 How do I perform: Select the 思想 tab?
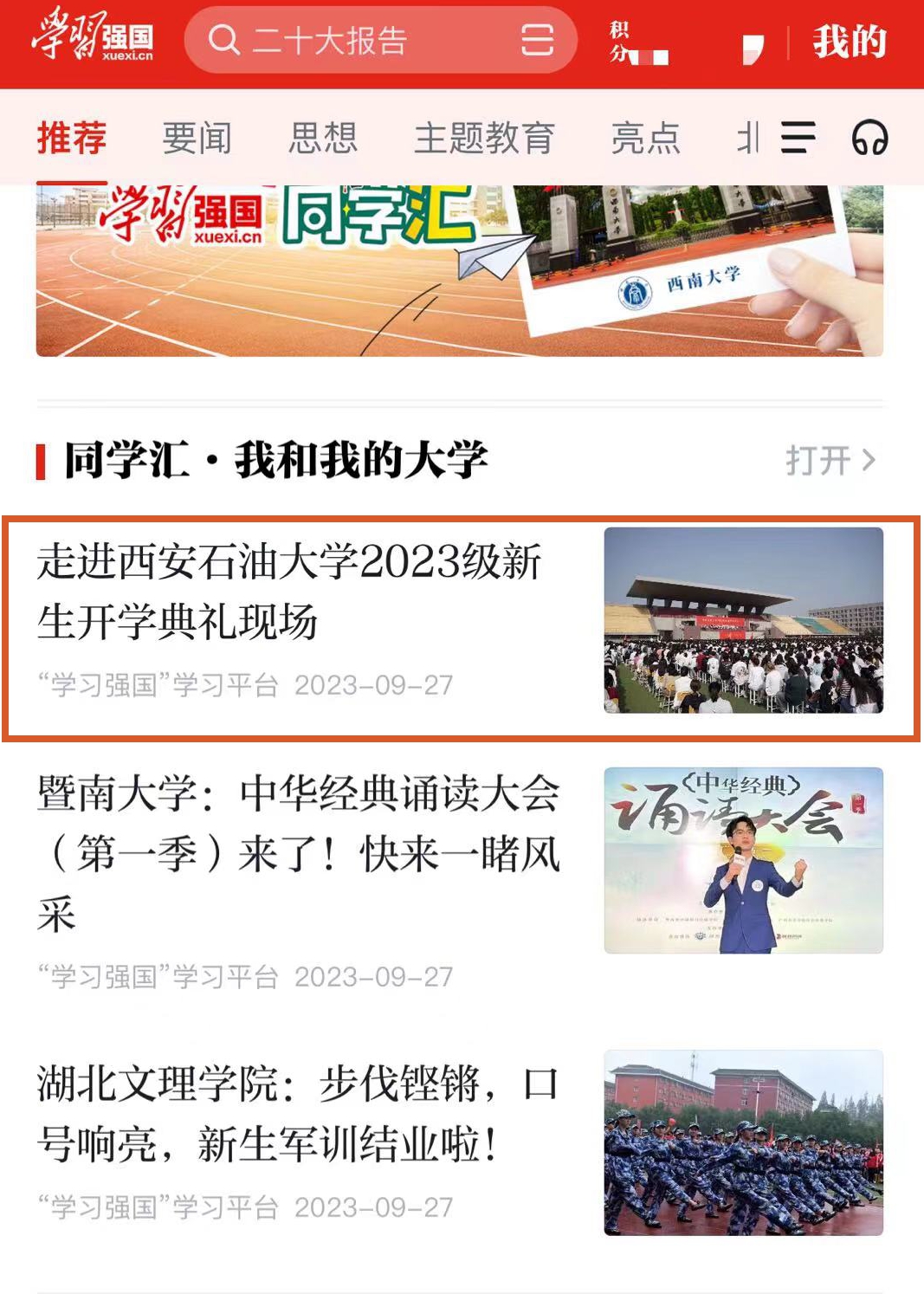(x=322, y=139)
